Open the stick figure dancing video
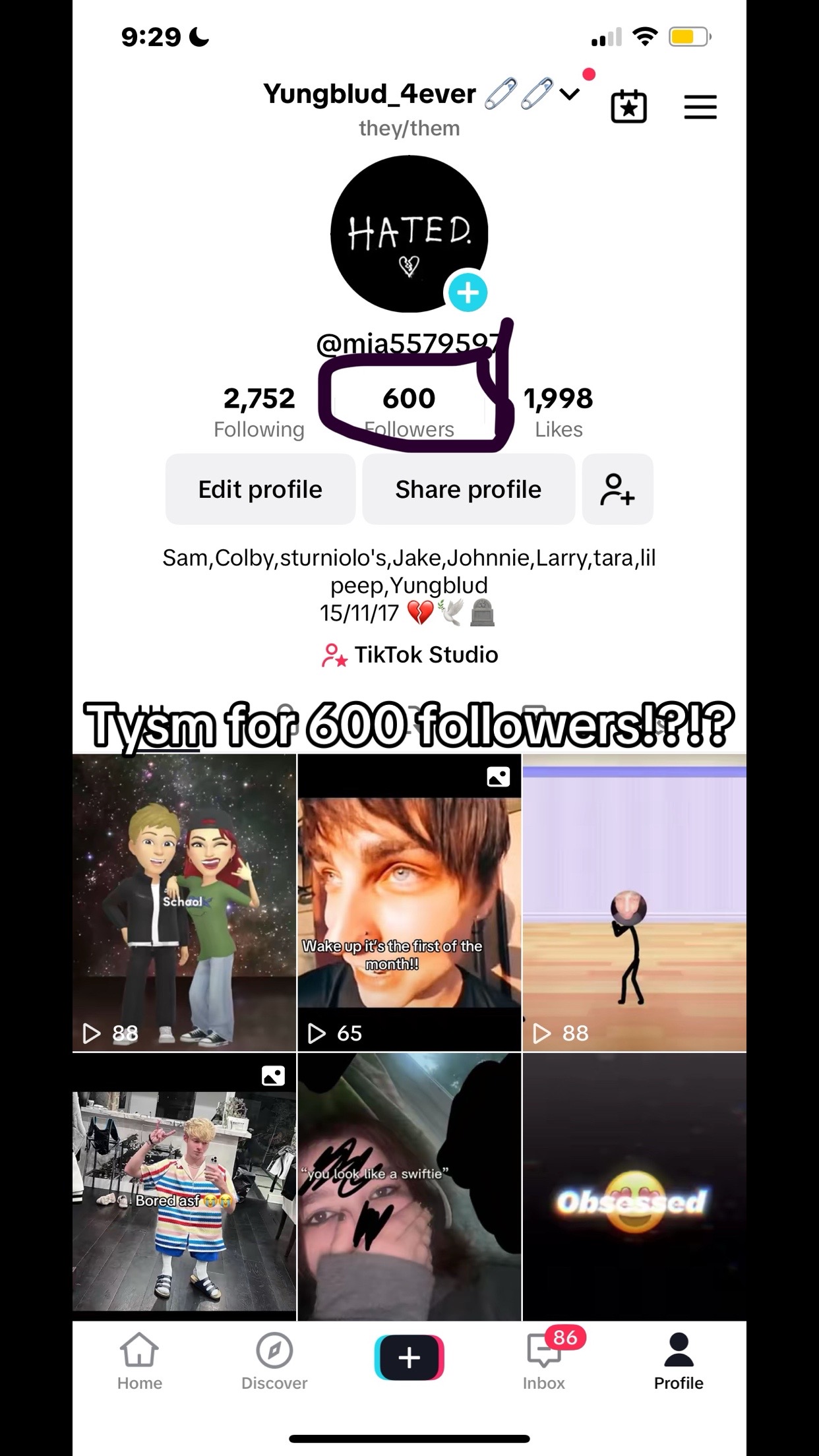The width and height of the screenshot is (819, 1456). tap(634, 902)
